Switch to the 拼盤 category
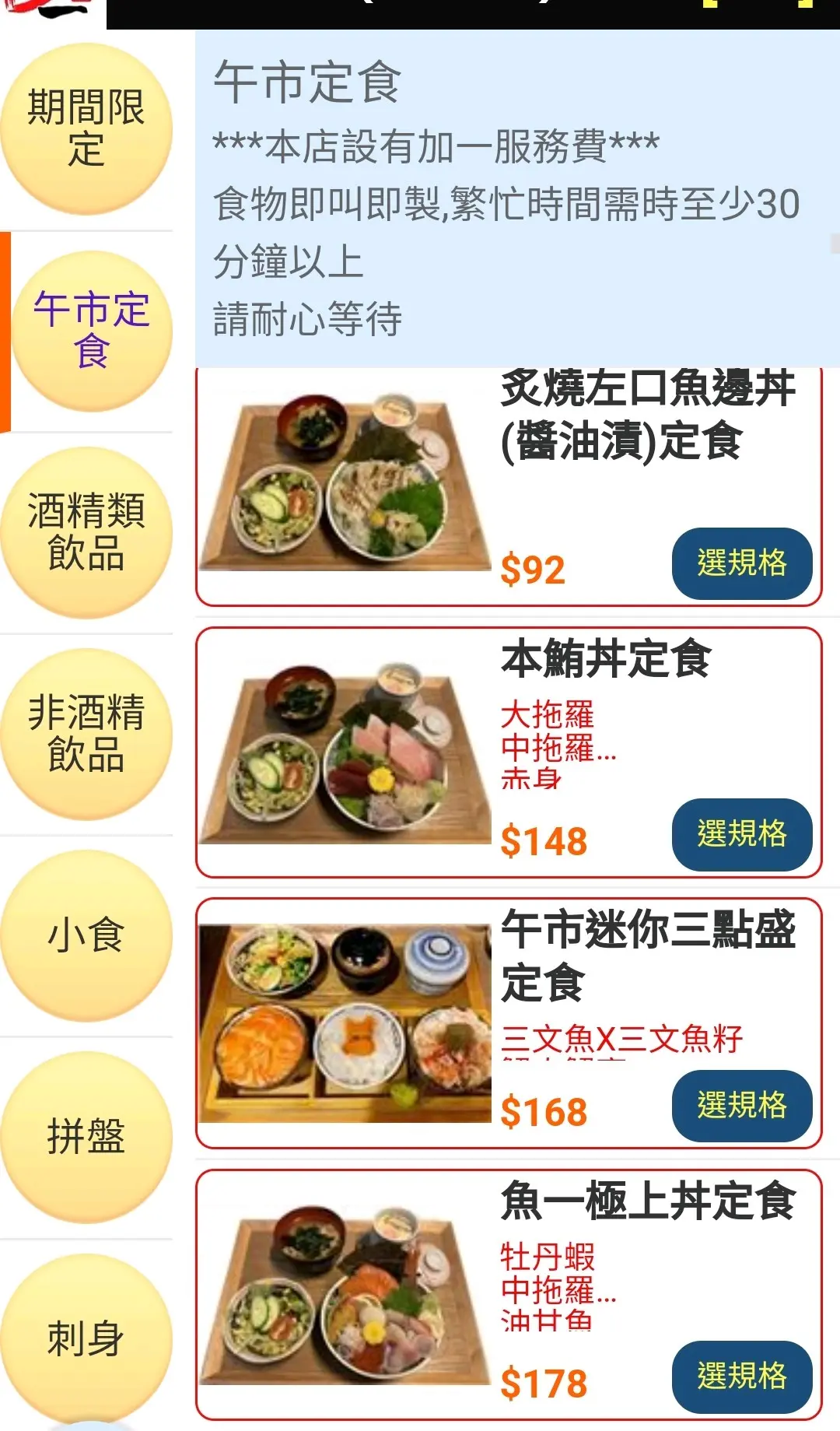The width and height of the screenshot is (840, 1431). coord(86,1137)
